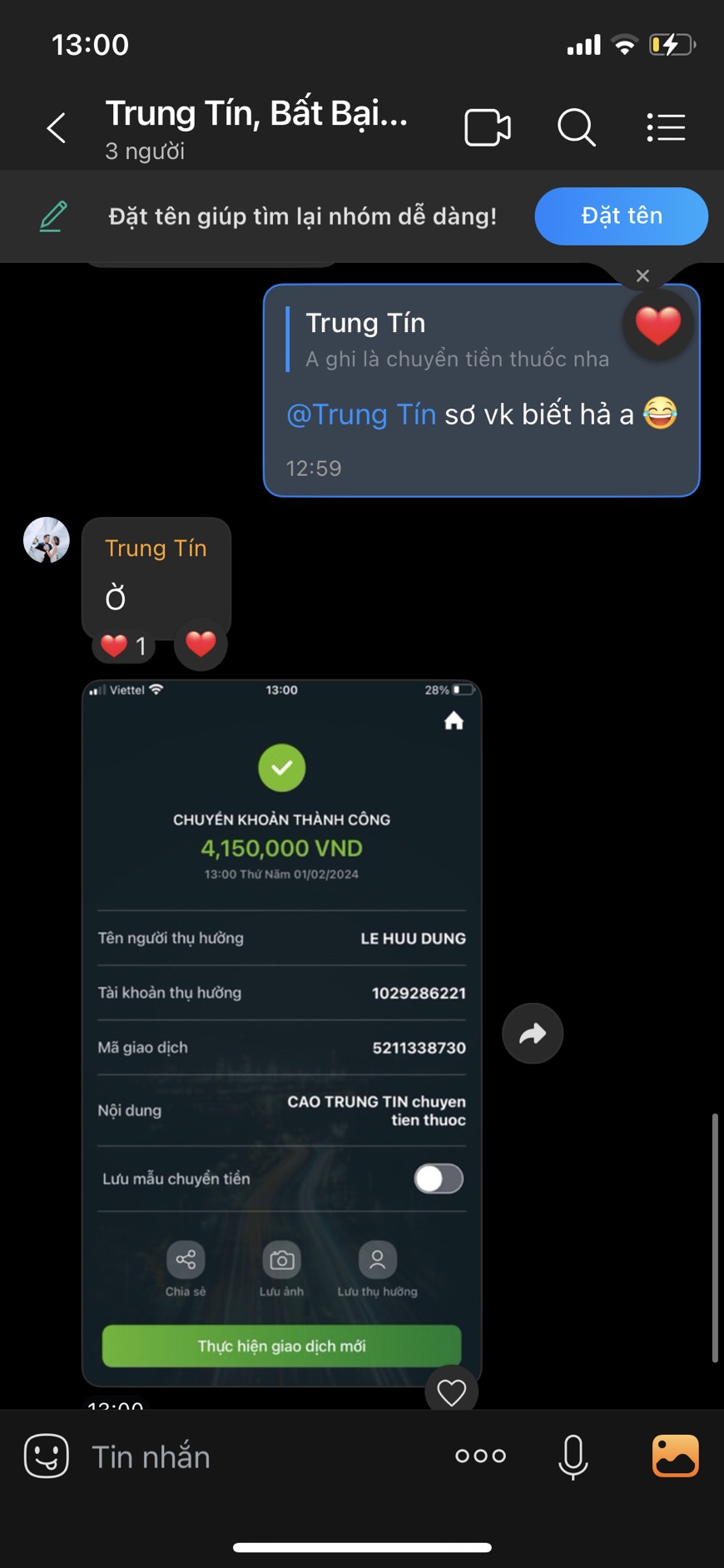Screen dimensions: 724x1568
Task: Like the transfer screenshot with heart outline
Action: [451, 1392]
